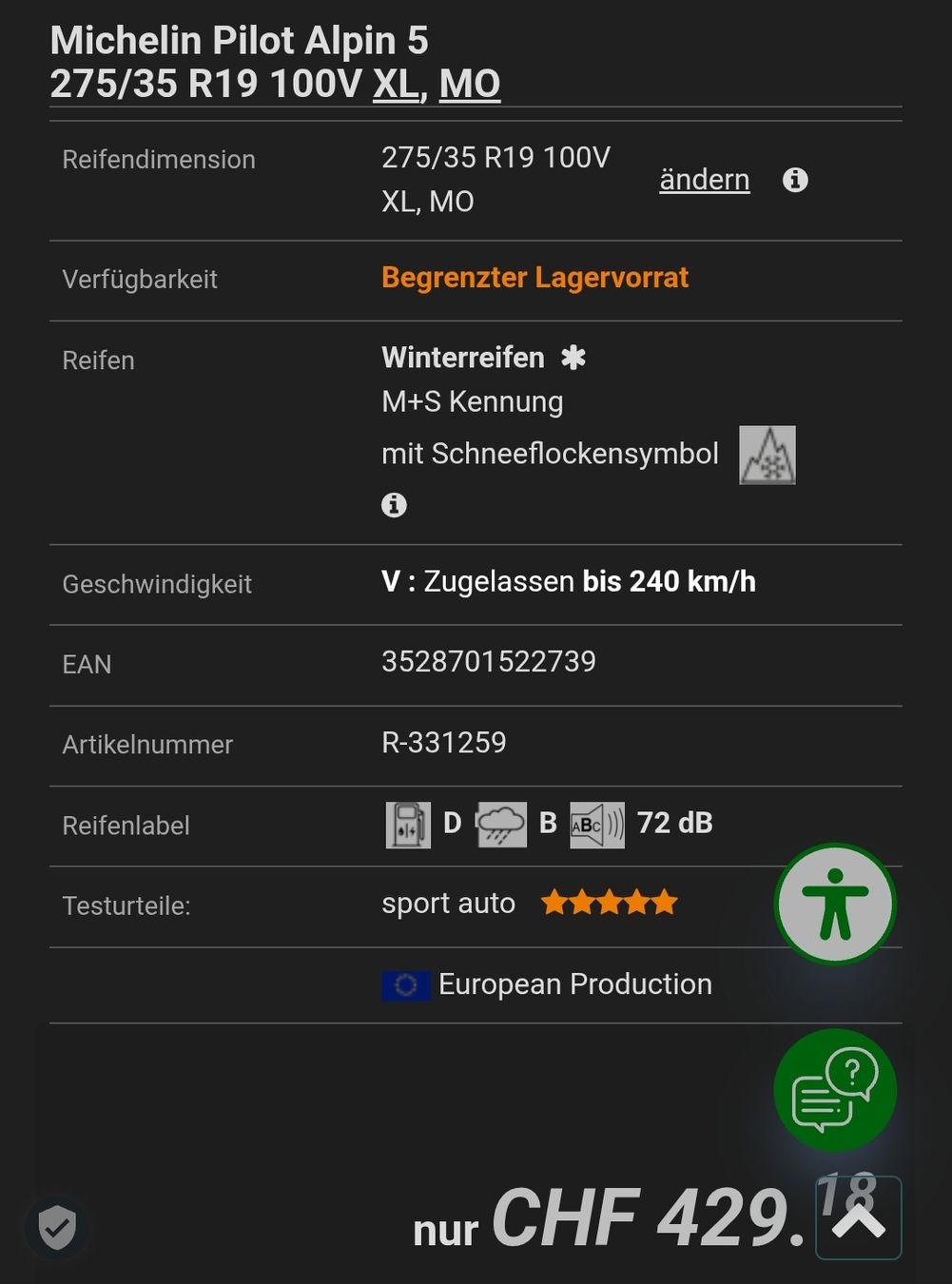Open the XL link in the title

click(x=395, y=84)
